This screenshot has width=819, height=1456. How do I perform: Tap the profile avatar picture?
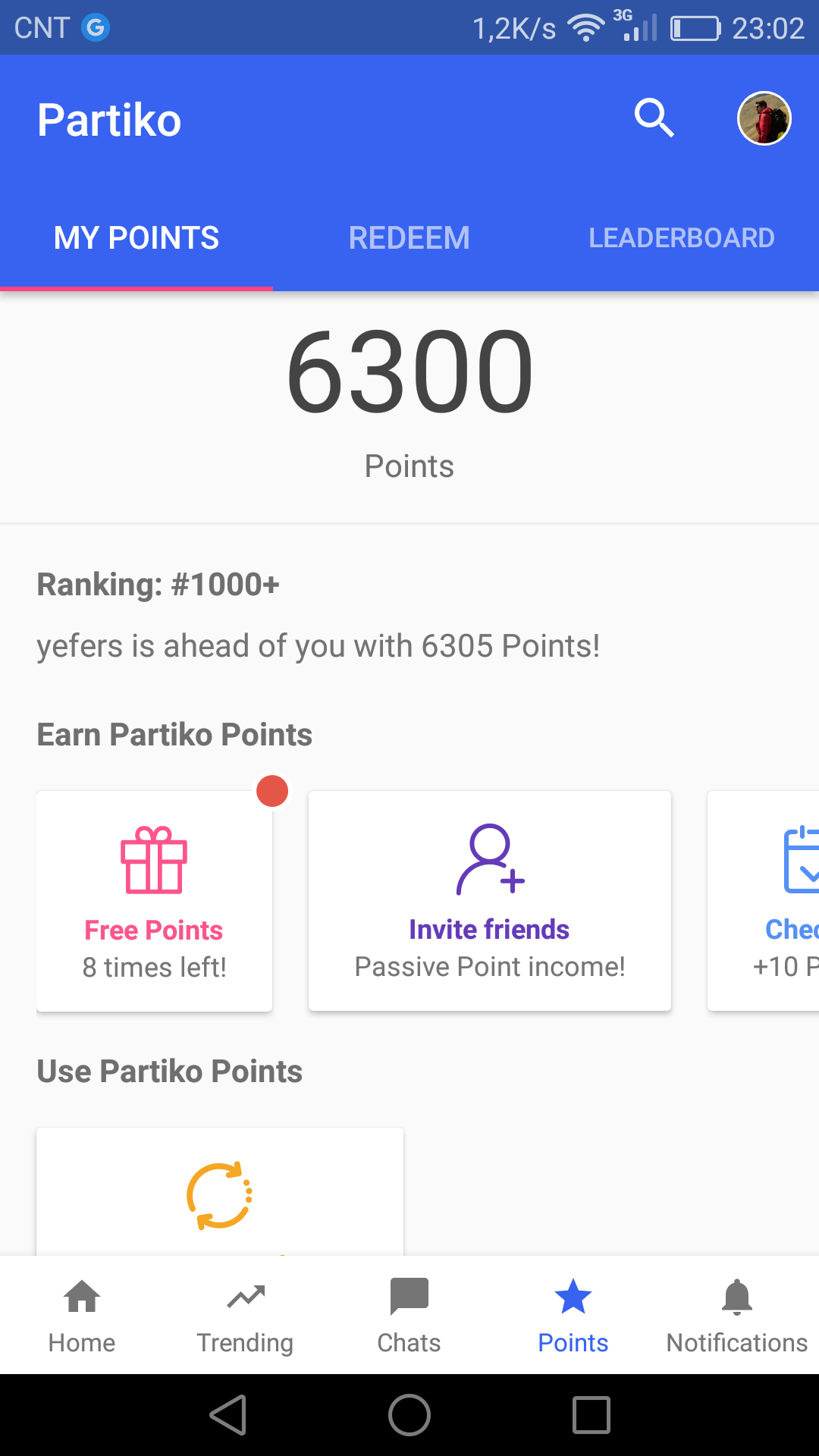coord(764,118)
